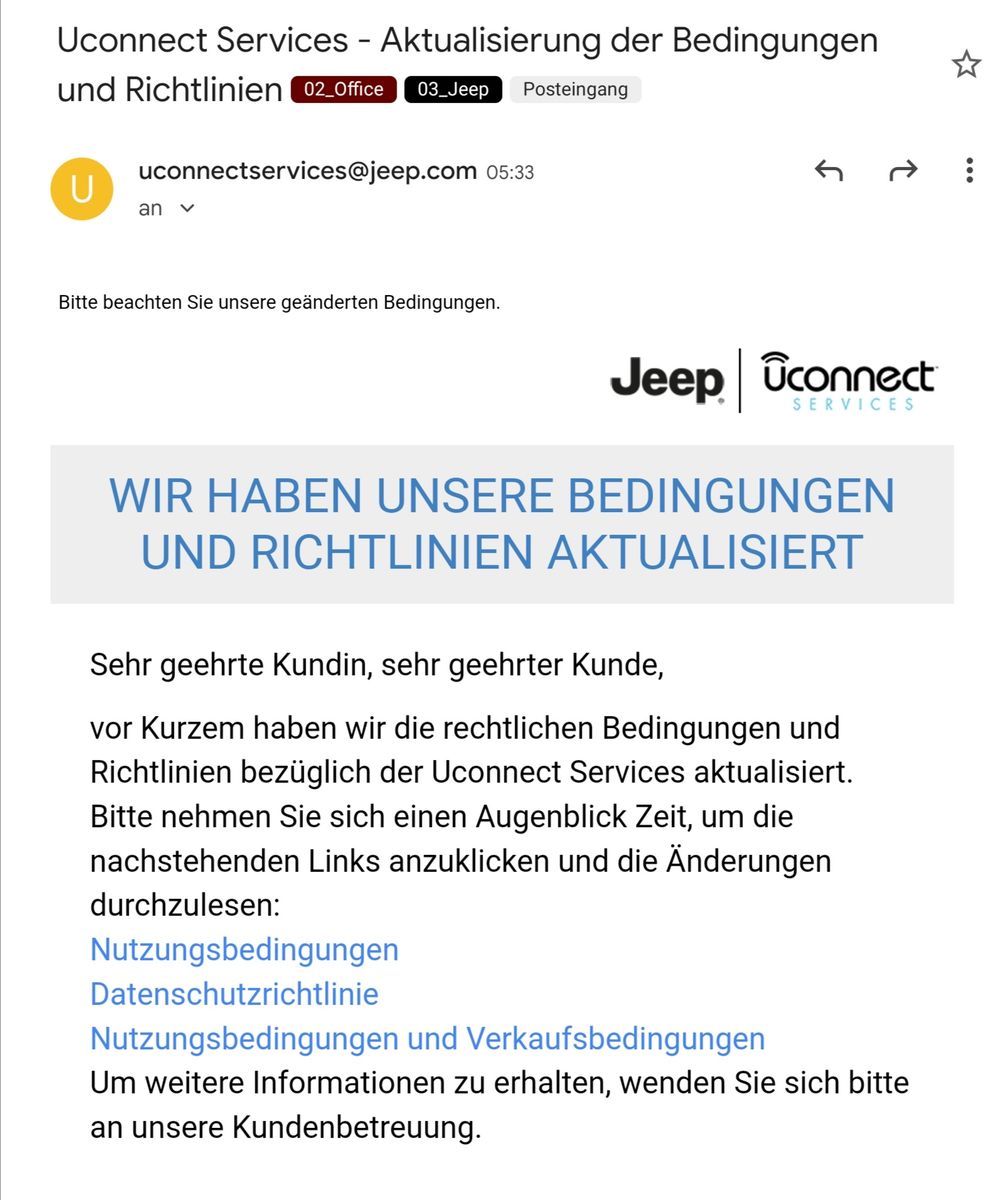
Task: Star this Uconnect Services email
Action: 965,66
